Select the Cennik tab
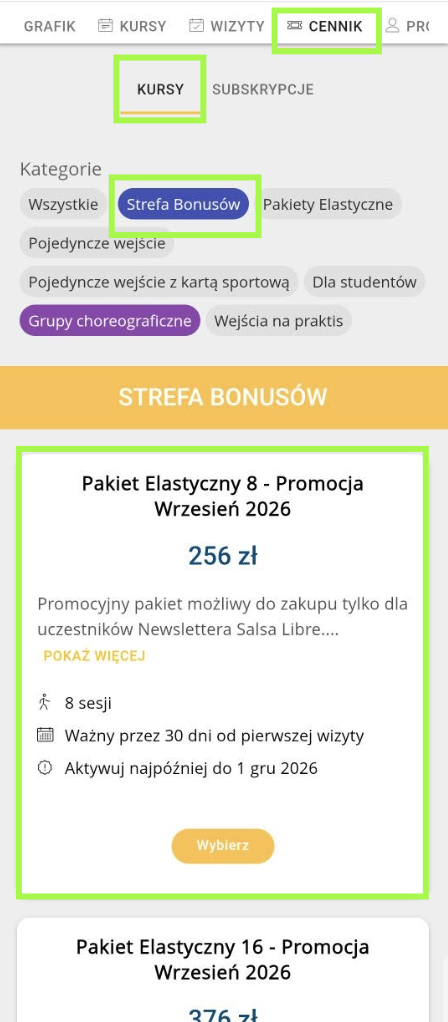448x1022 pixels. (x=325, y=27)
